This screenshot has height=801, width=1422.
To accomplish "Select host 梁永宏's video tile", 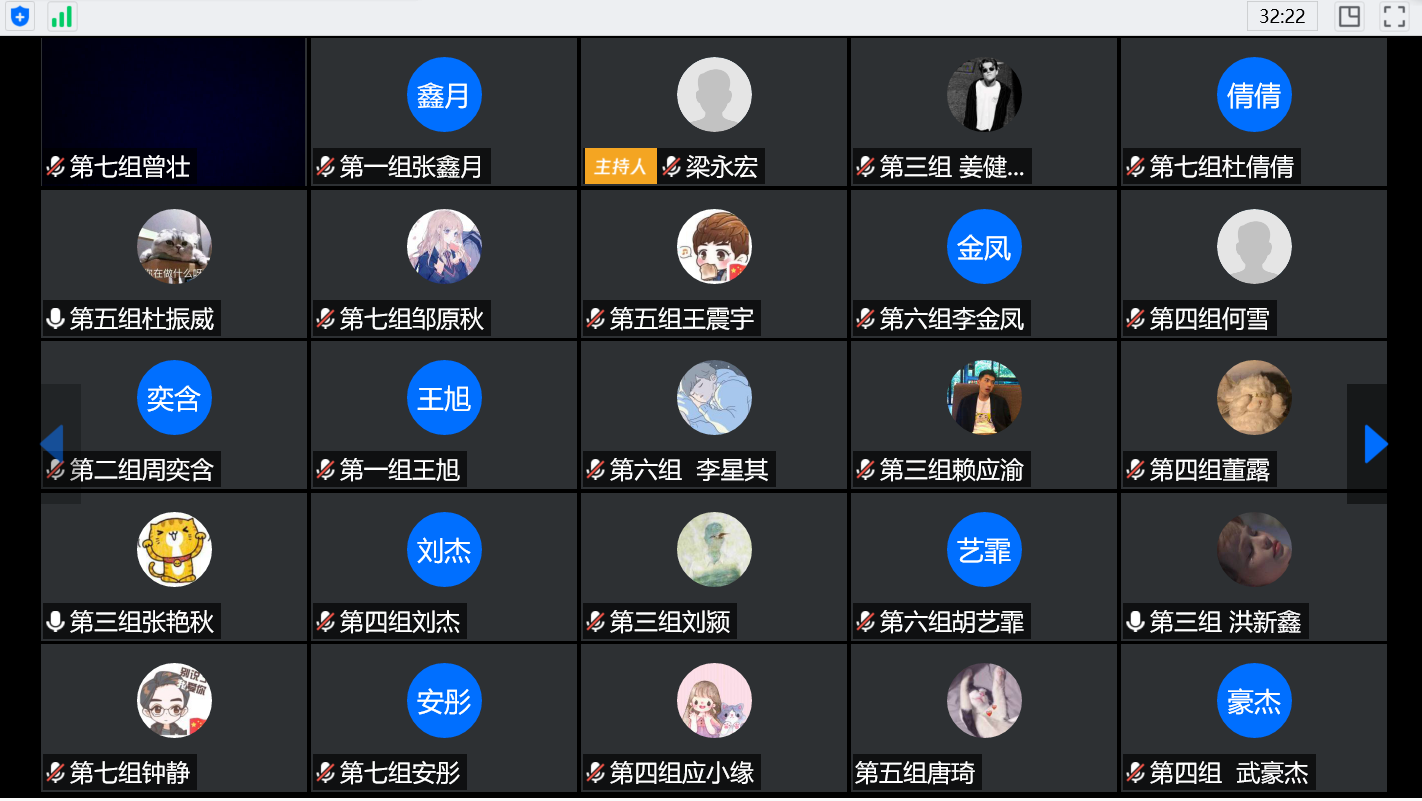I will click(x=714, y=111).
